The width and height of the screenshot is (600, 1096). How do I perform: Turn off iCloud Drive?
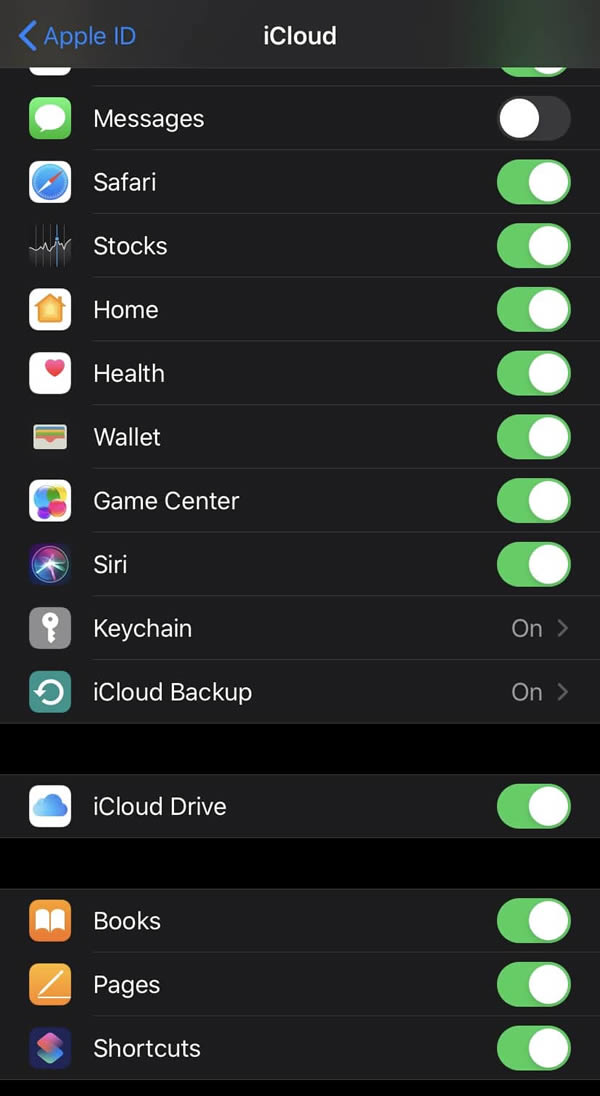[533, 806]
